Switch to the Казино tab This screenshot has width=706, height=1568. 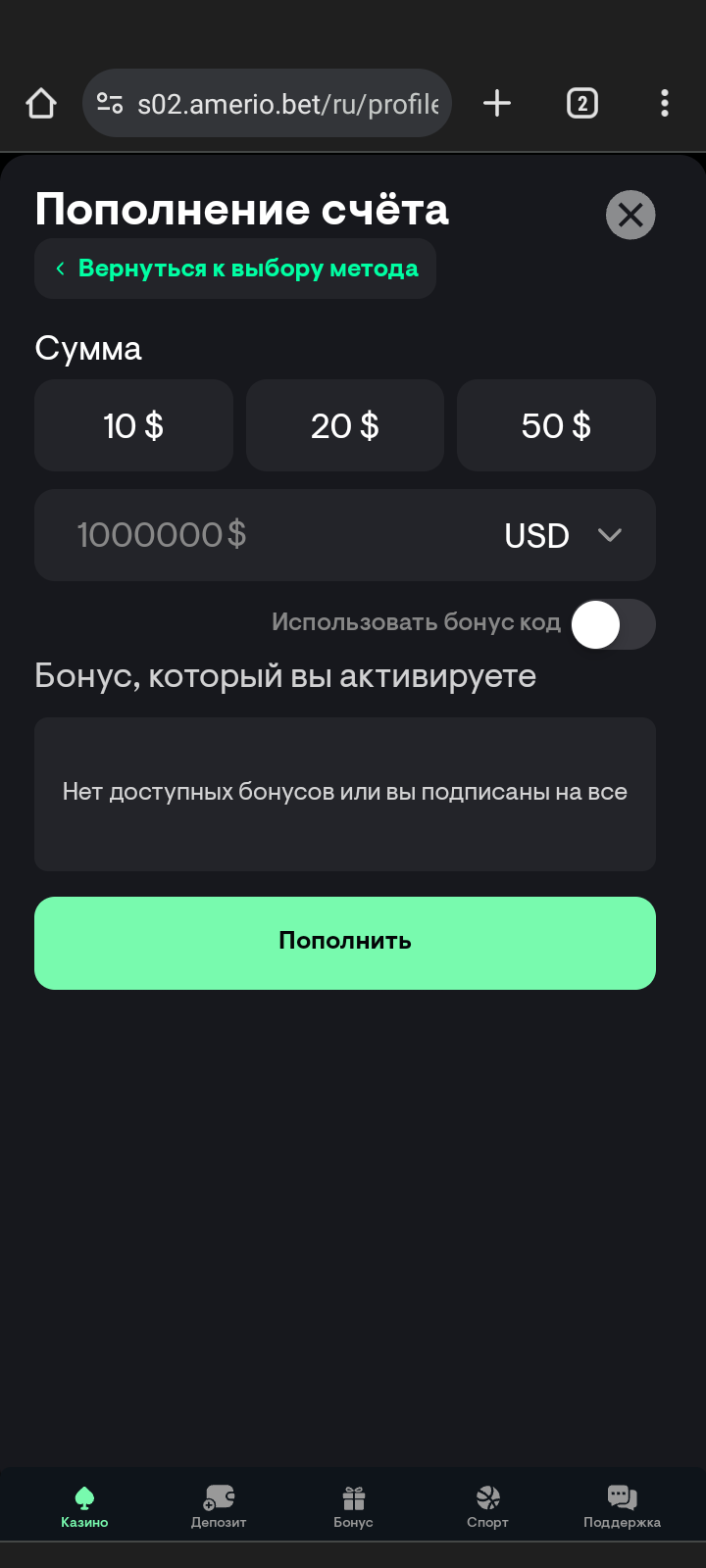[84, 1506]
